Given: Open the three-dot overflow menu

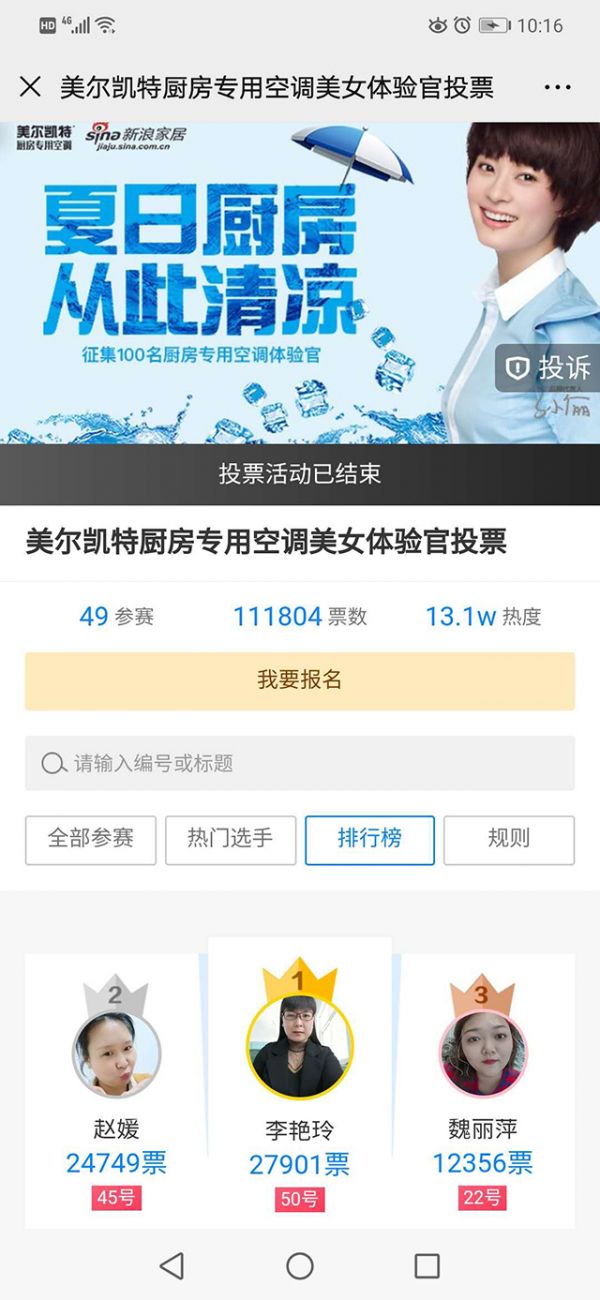Looking at the screenshot, I should [x=557, y=87].
